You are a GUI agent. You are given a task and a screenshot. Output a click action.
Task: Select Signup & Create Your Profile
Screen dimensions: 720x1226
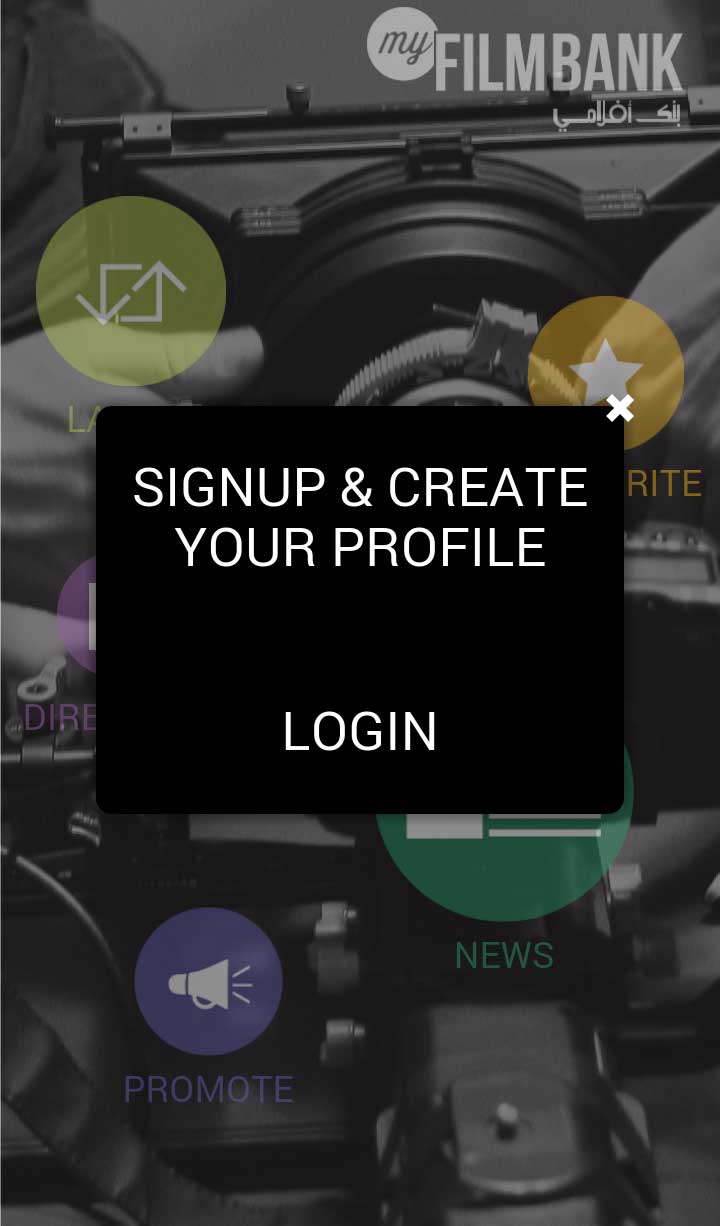point(360,517)
